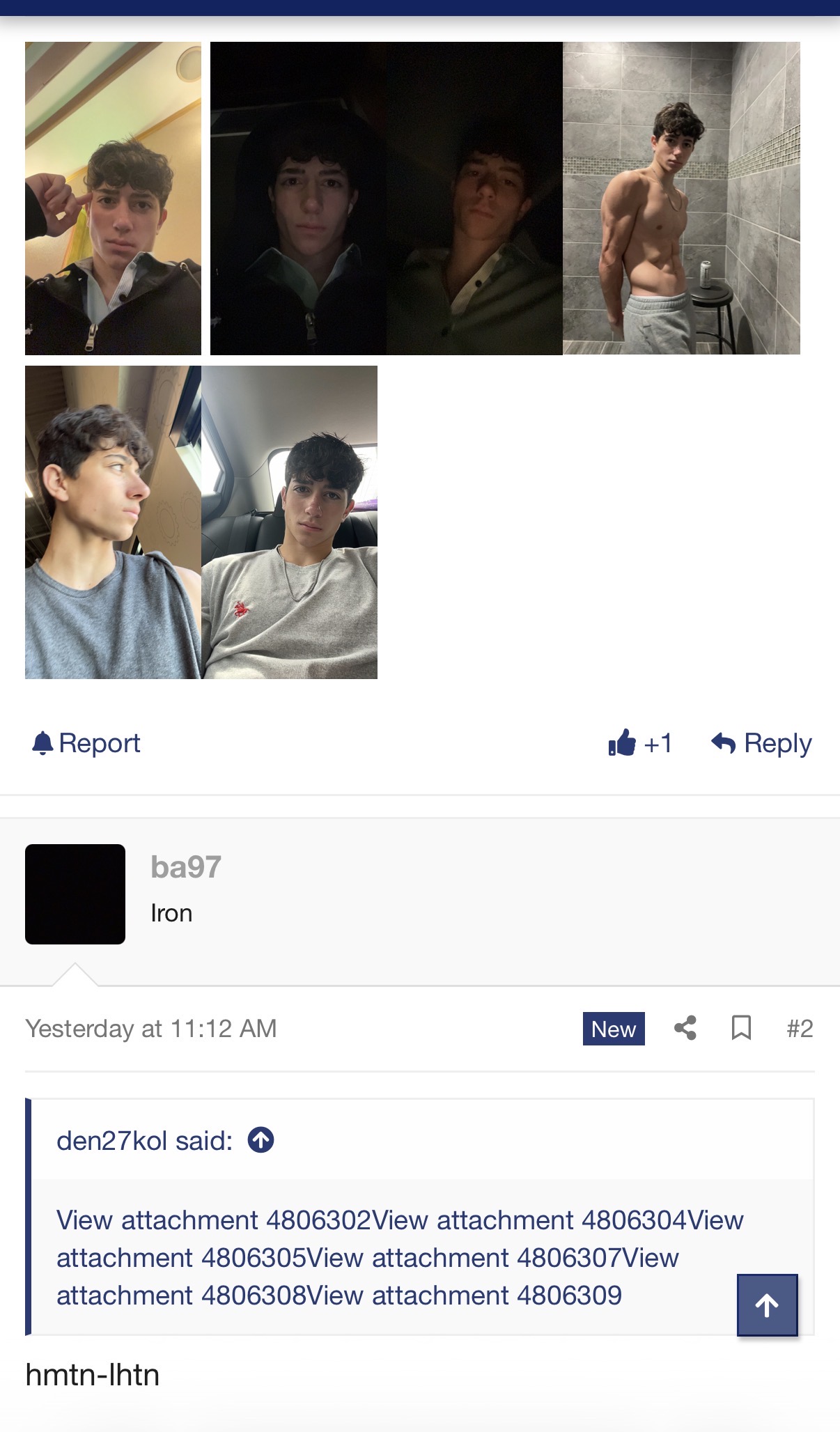840x1432 pixels.
Task: Open the #2 post permalink
Action: coord(800,1028)
